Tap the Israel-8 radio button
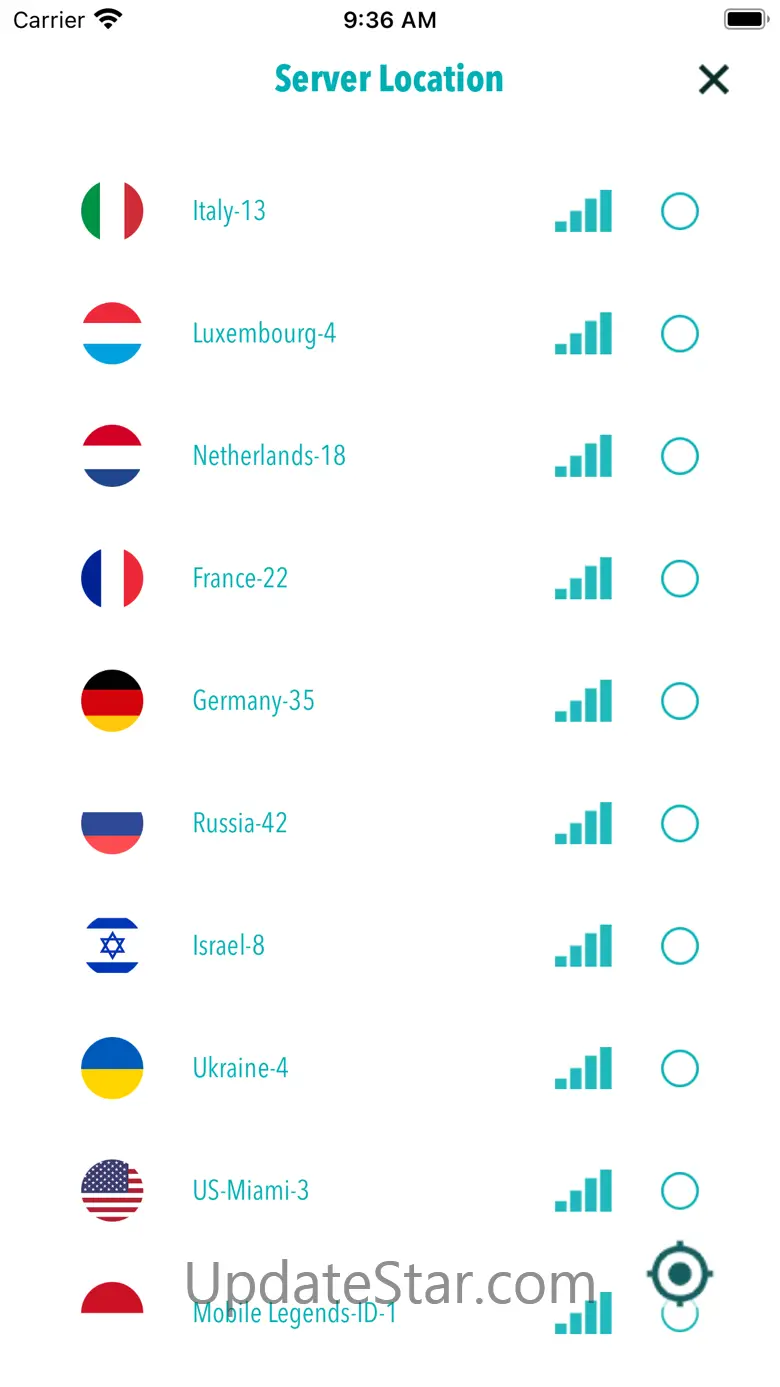This screenshot has width=780, height=1387. click(x=680, y=946)
